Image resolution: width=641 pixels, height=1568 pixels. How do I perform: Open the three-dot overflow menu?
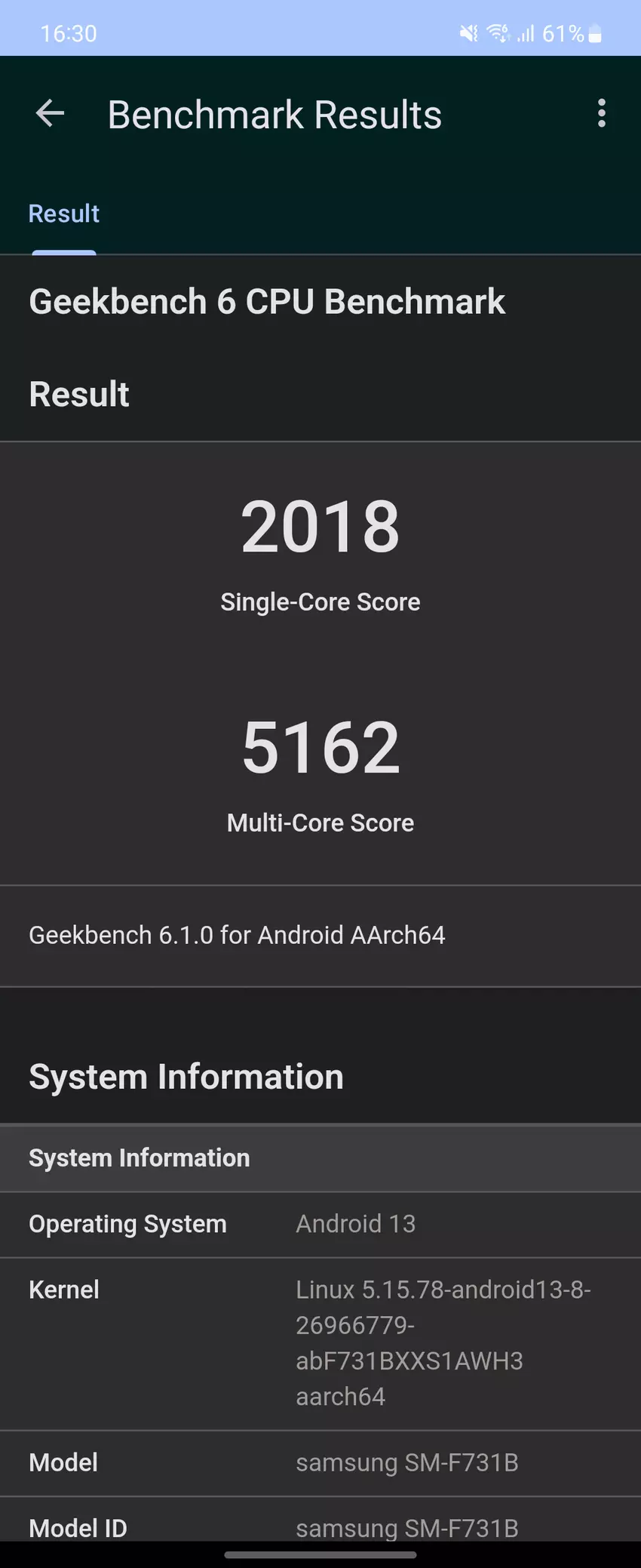tap(601, 113)
